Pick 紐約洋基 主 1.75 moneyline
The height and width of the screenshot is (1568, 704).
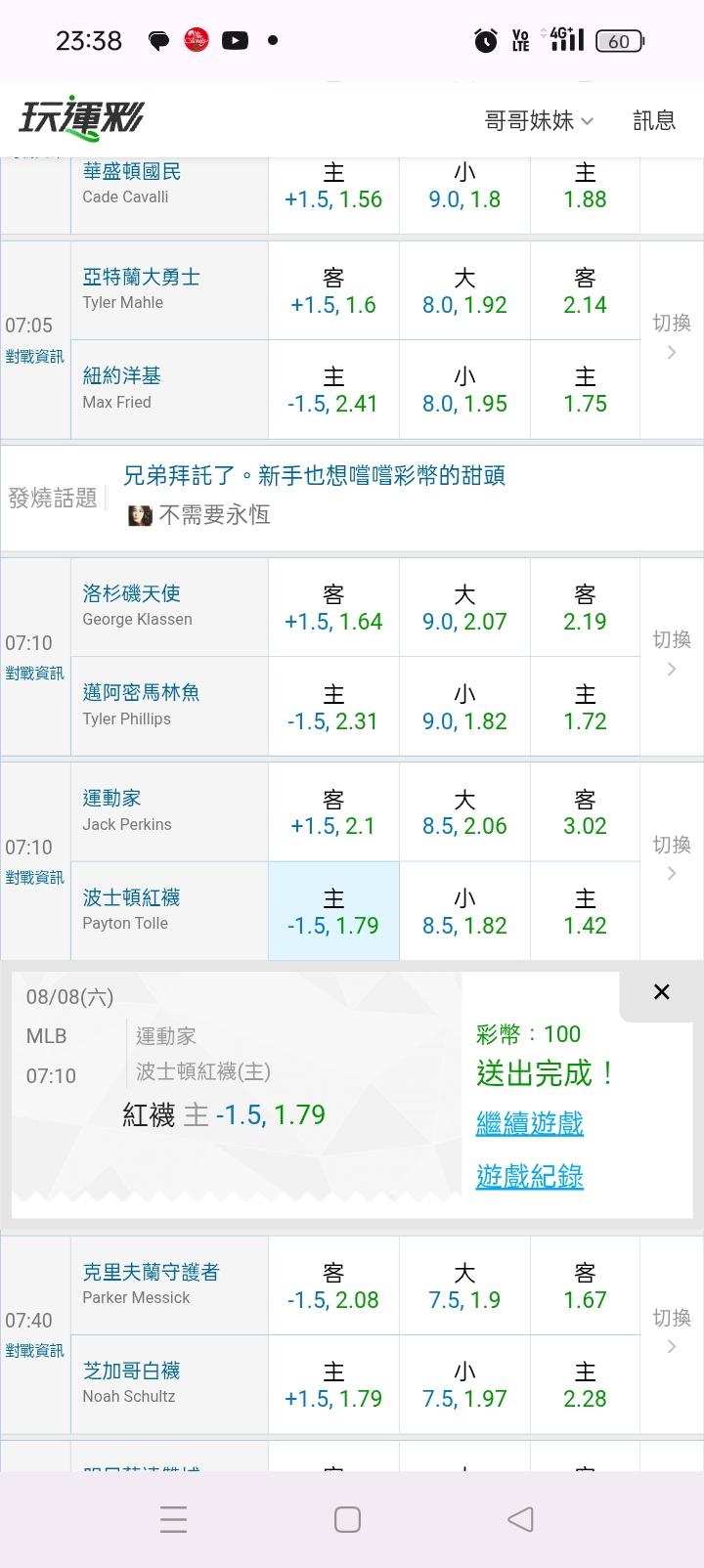pos(585,390)
